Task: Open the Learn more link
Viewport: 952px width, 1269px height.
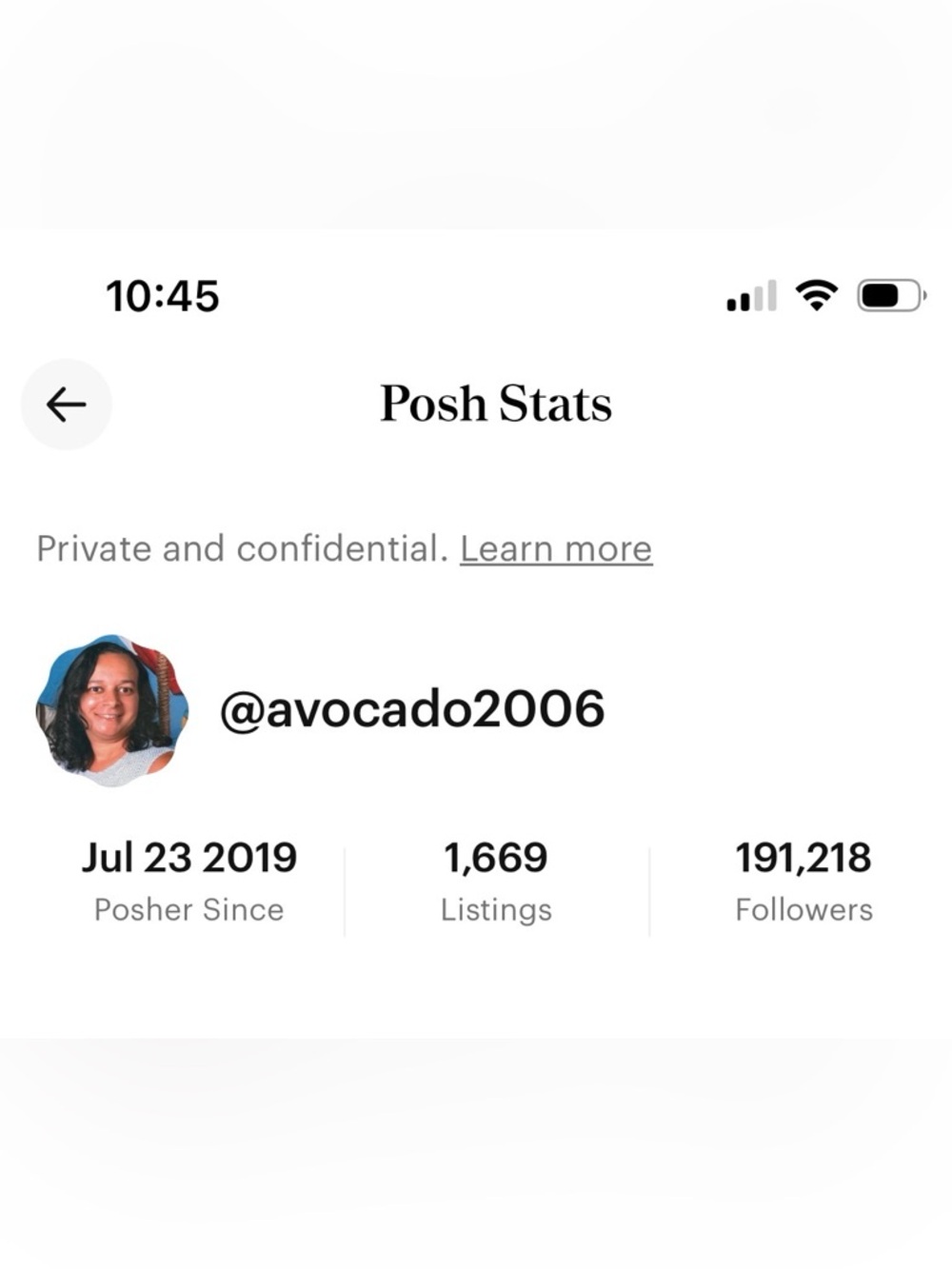Action: pos(556,548)
